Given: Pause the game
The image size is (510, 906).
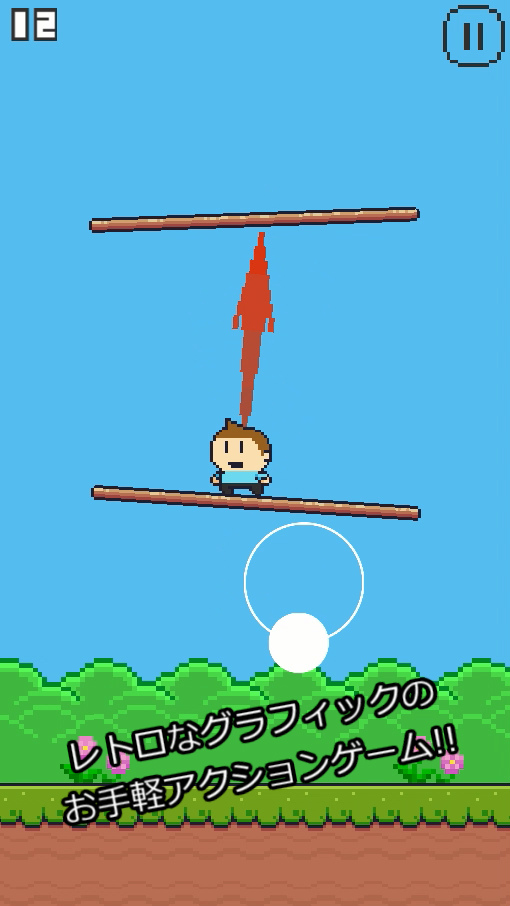Looking at the screenshot, I should pyautogui.click(x=474, y=36).
